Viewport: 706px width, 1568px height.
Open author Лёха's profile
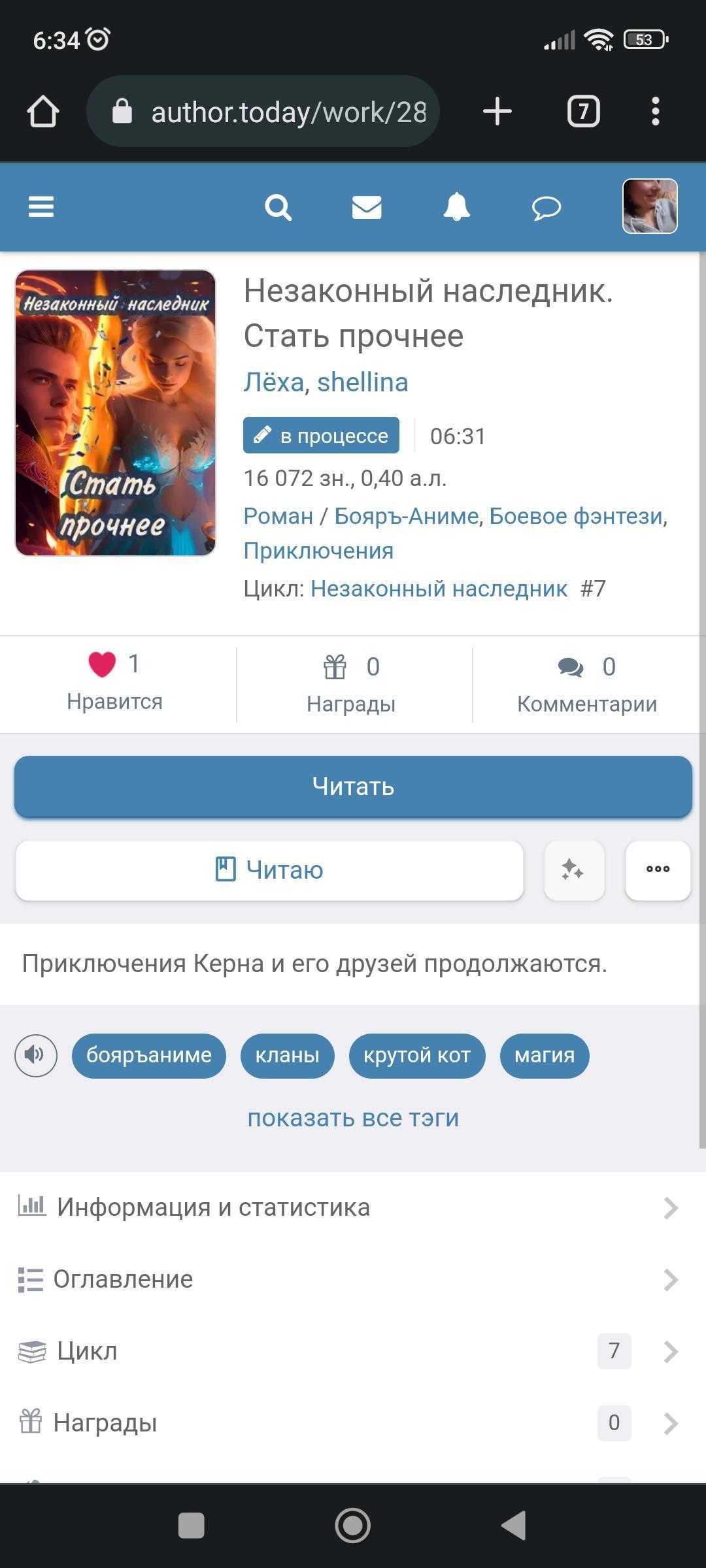273,382
